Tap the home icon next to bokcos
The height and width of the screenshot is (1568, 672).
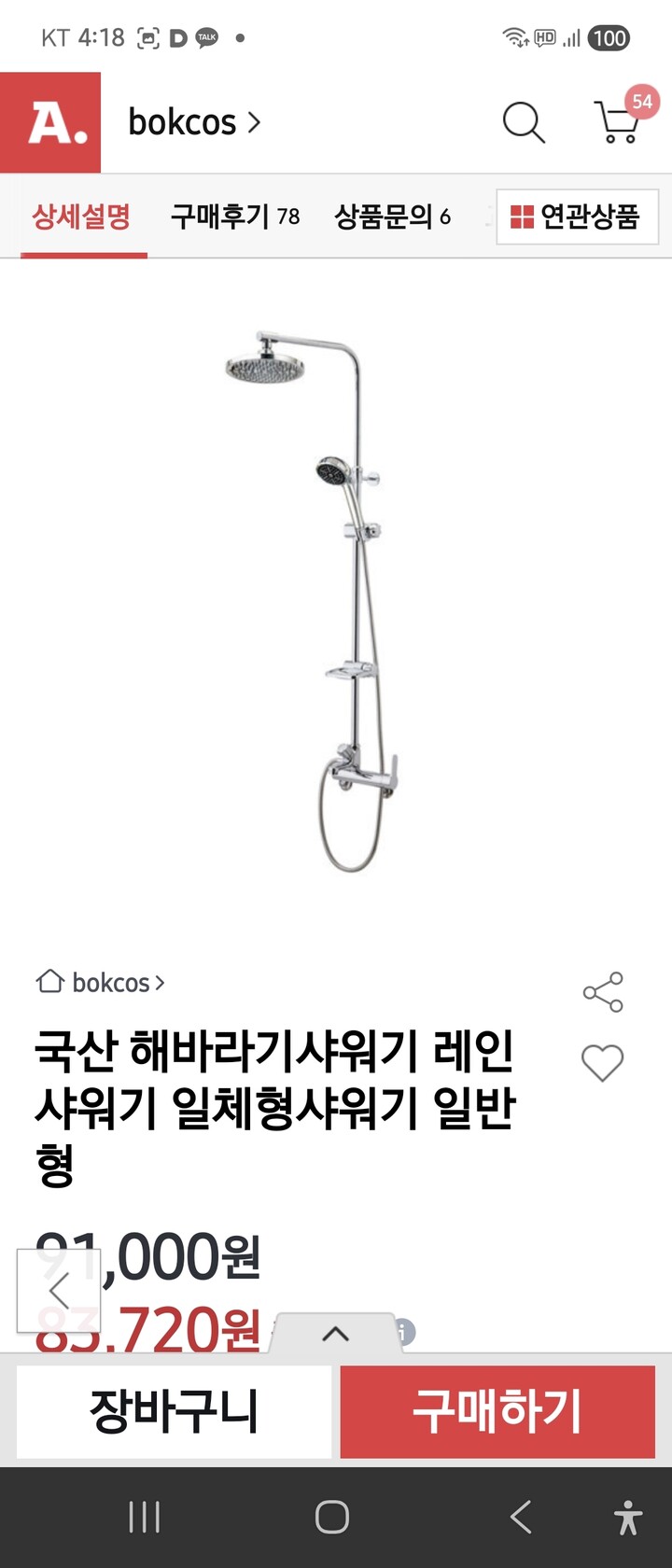49,982
